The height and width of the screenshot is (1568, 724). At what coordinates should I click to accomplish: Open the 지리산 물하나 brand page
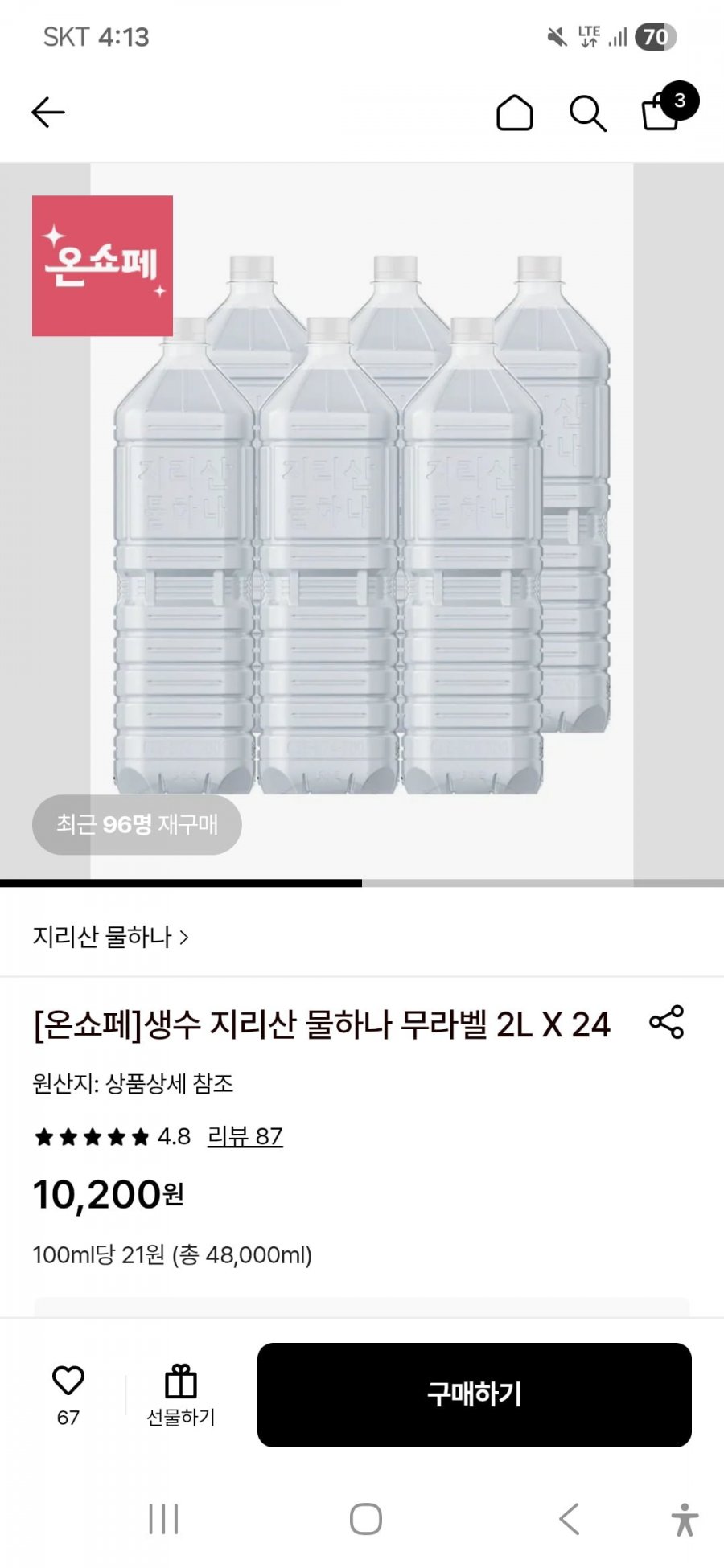pyautogui.click(x=110, y=937)
